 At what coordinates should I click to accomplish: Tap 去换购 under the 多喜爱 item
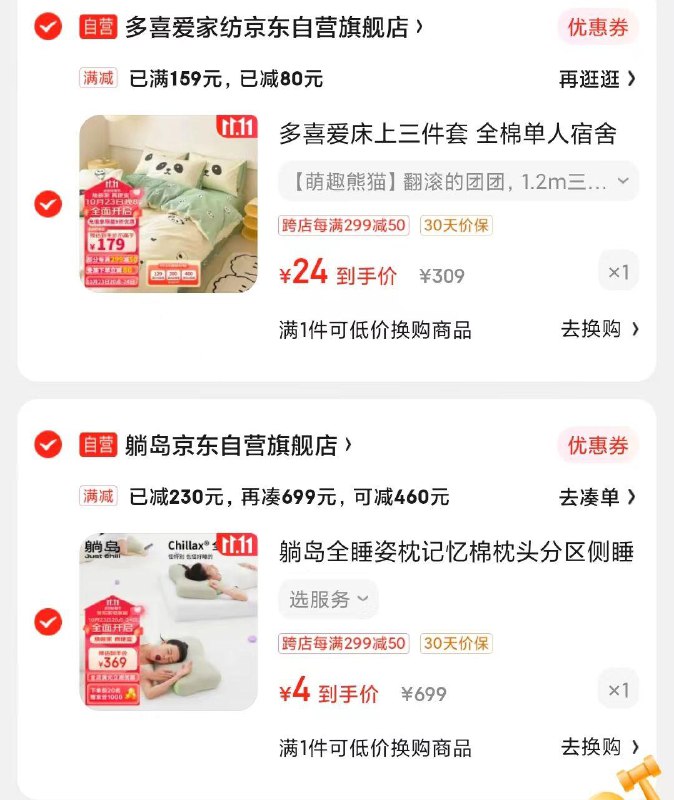tap(599, 329)
